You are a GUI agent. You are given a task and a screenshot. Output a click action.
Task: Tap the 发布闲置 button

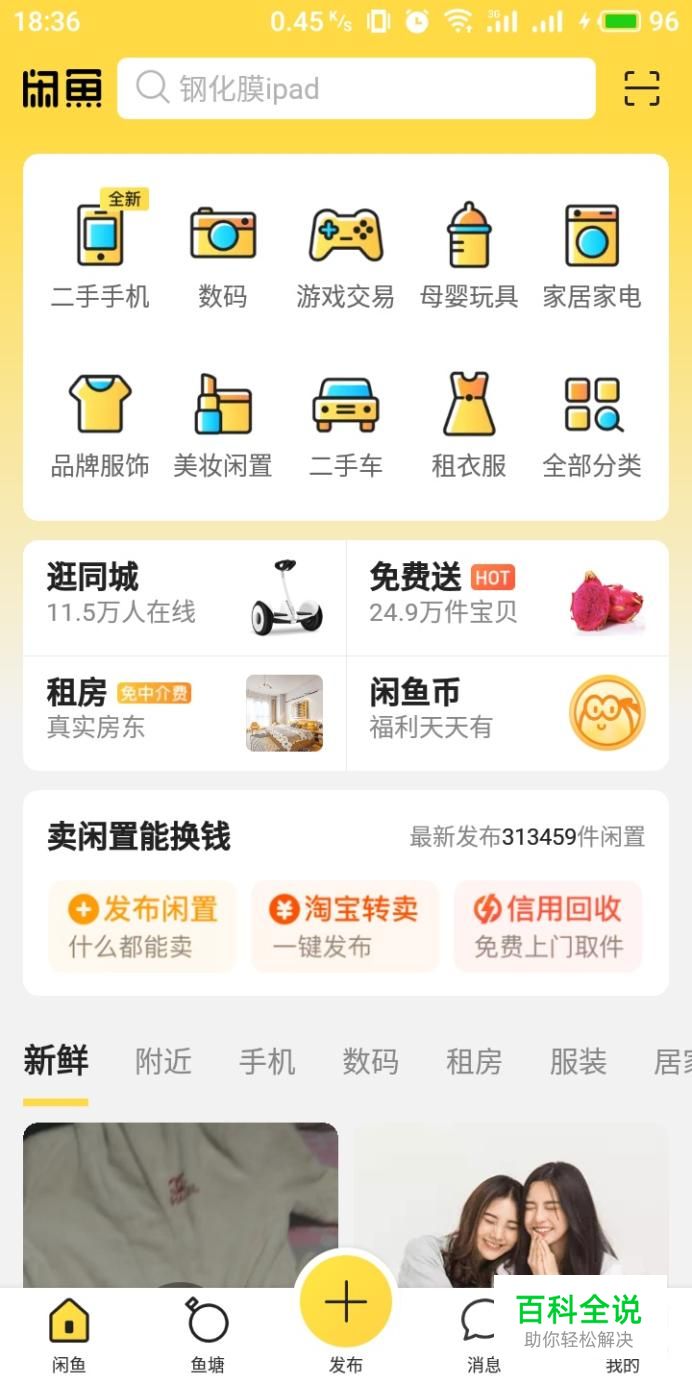[142, 926]
